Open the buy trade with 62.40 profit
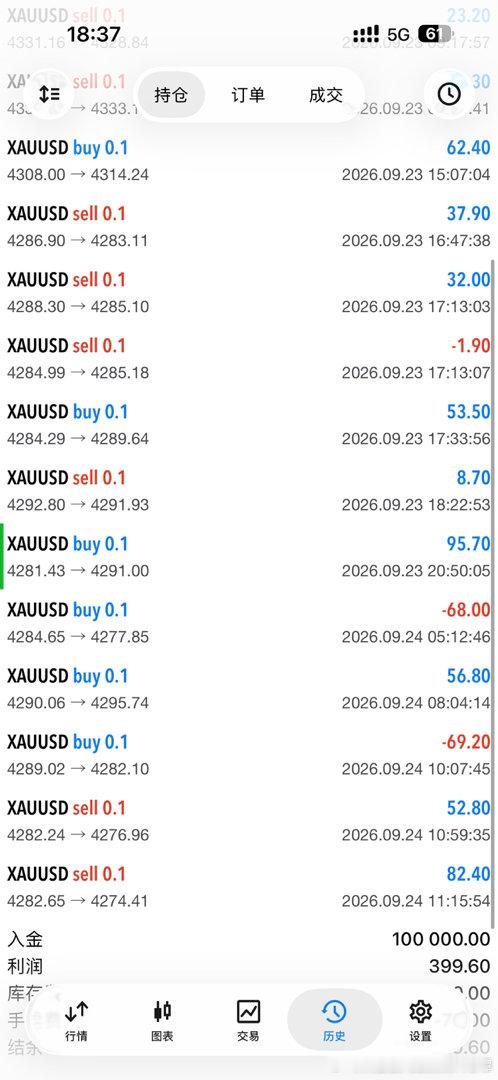Viewport: 498px width, 1080px height. [x=249, y=160]
